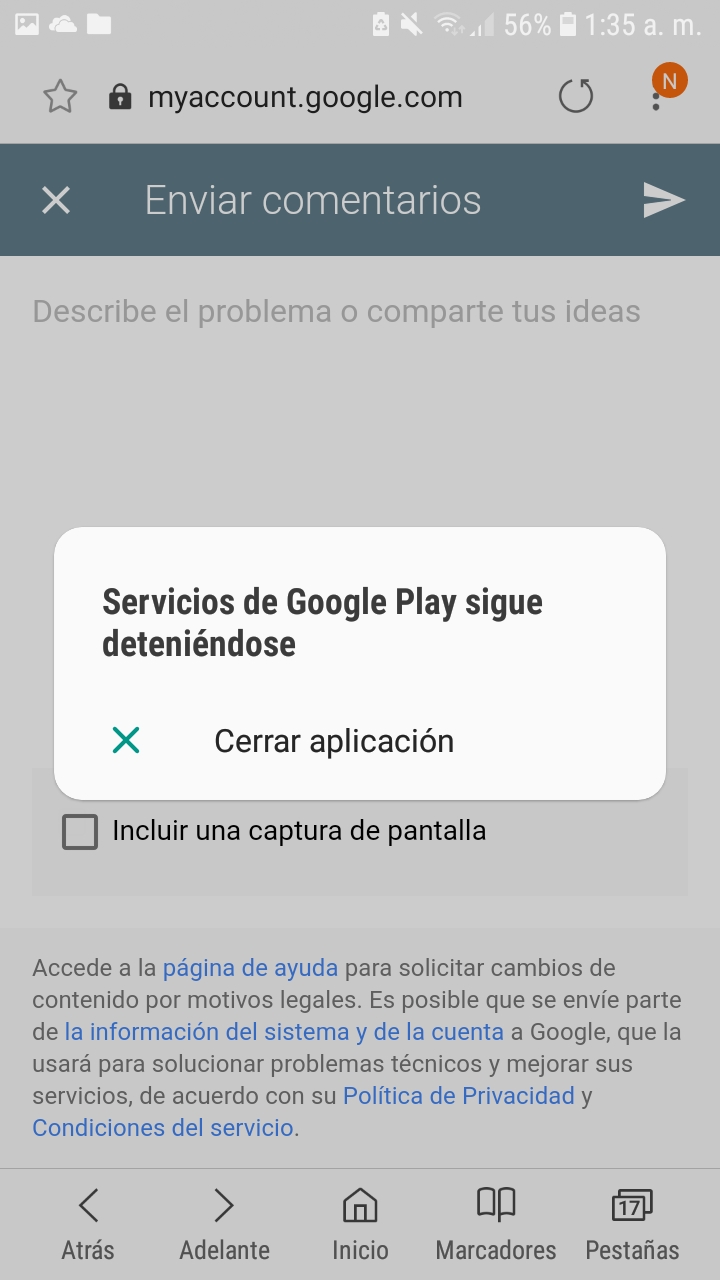The width and height of the screenshot is (720, 1280).
Task: Enable the 'Incluir una captura de pantalla' checkbox
Action: click(79, 830)
